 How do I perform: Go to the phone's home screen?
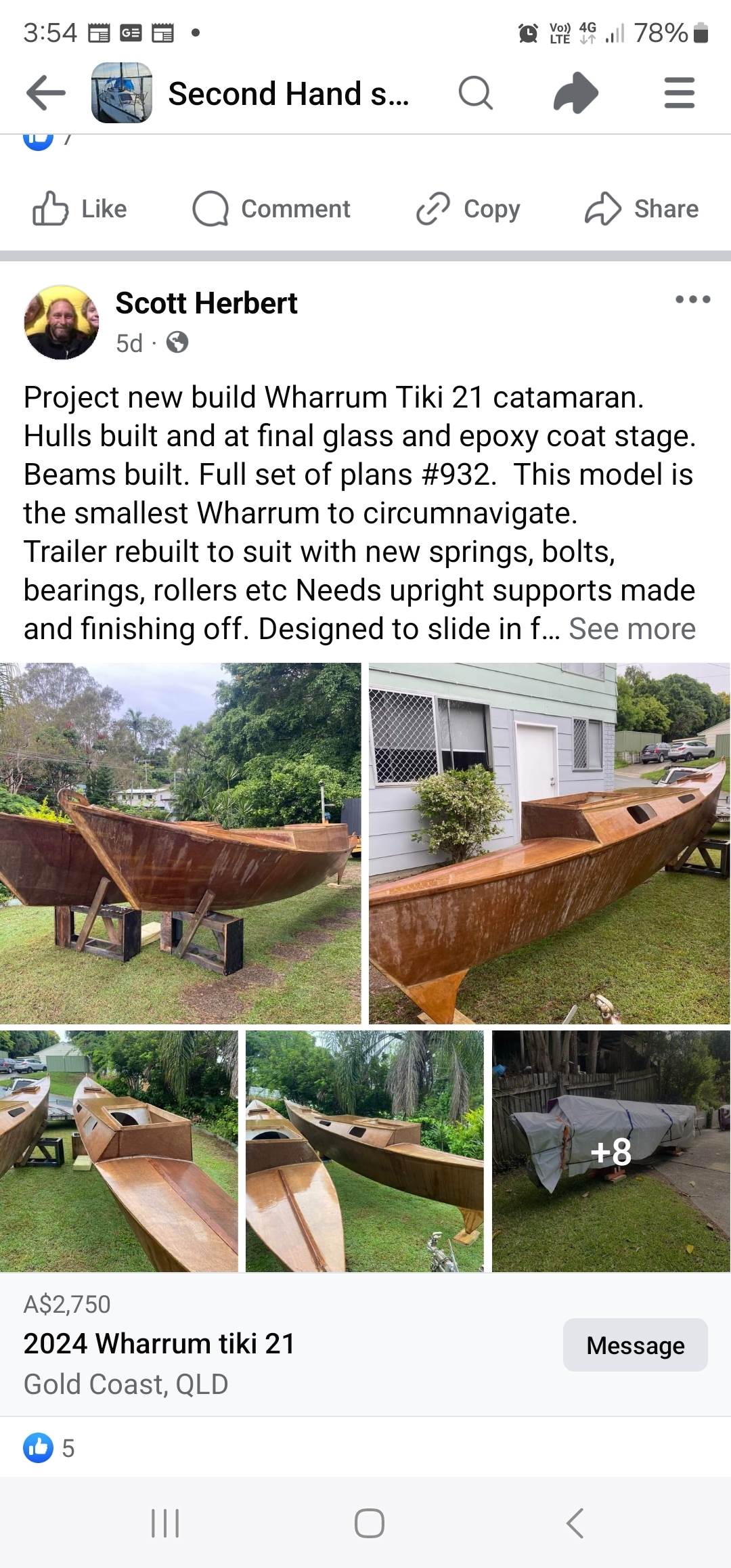click(369, 1523)
